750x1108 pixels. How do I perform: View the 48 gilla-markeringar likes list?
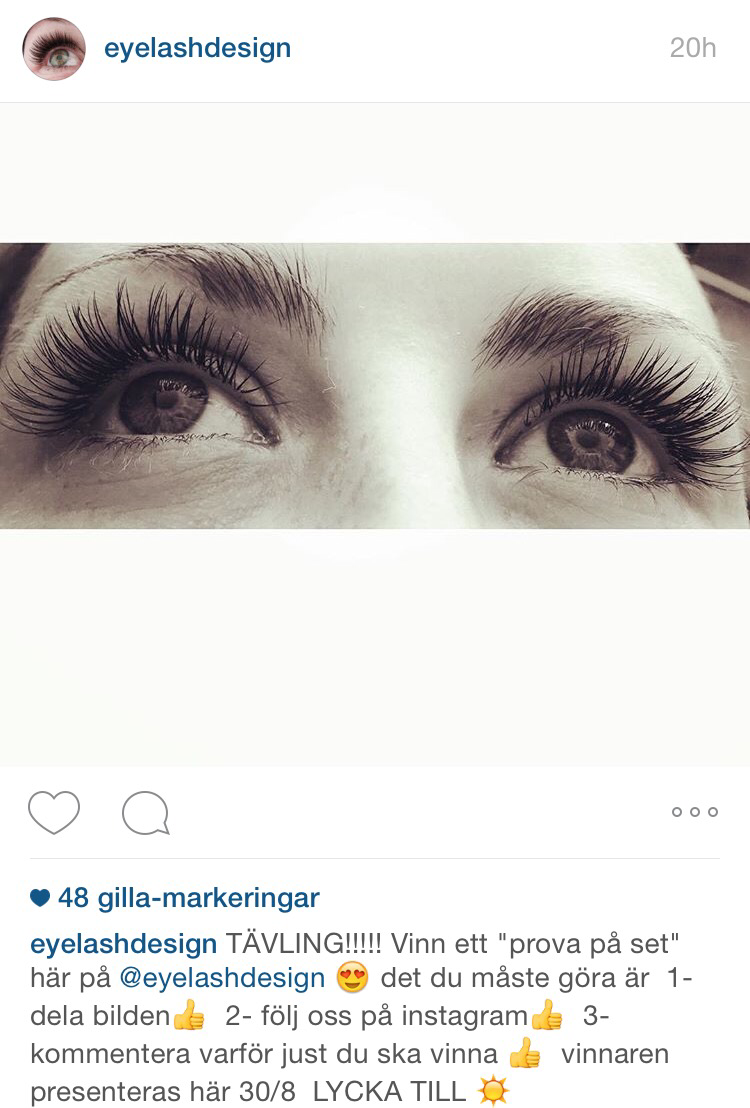click(x=188, y=898)
